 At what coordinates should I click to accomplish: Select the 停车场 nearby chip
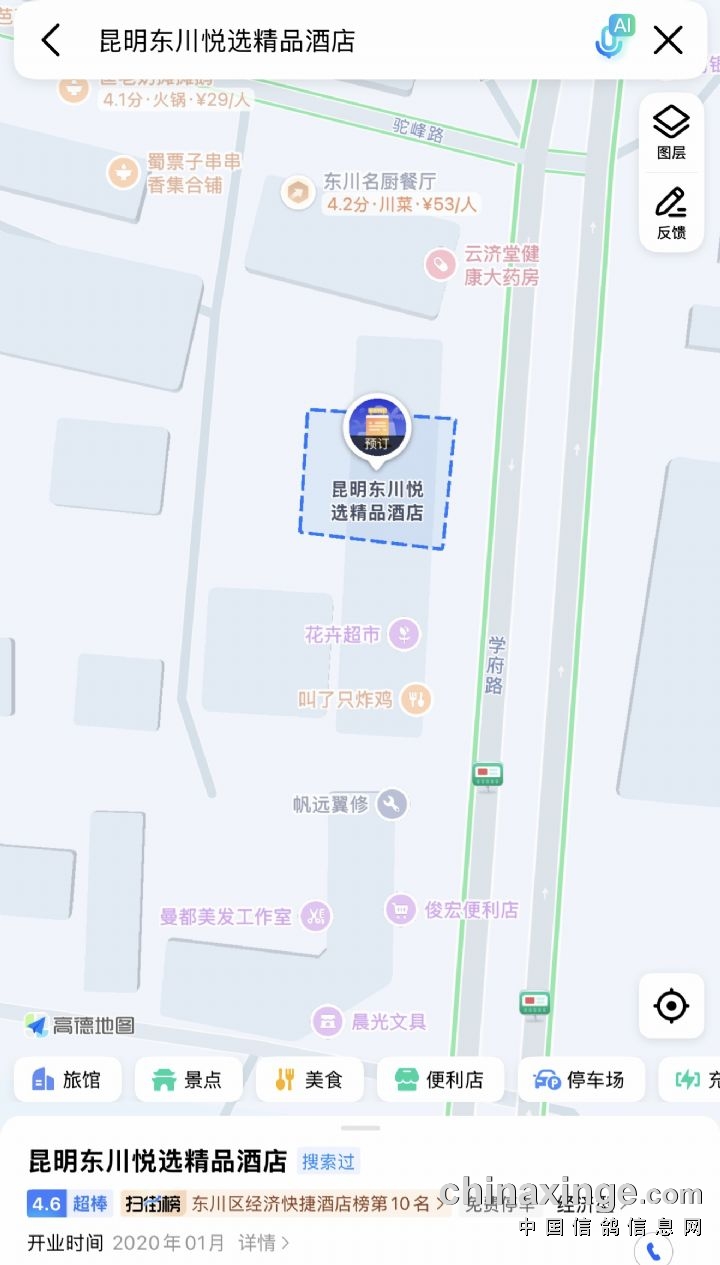(580, 1080)
